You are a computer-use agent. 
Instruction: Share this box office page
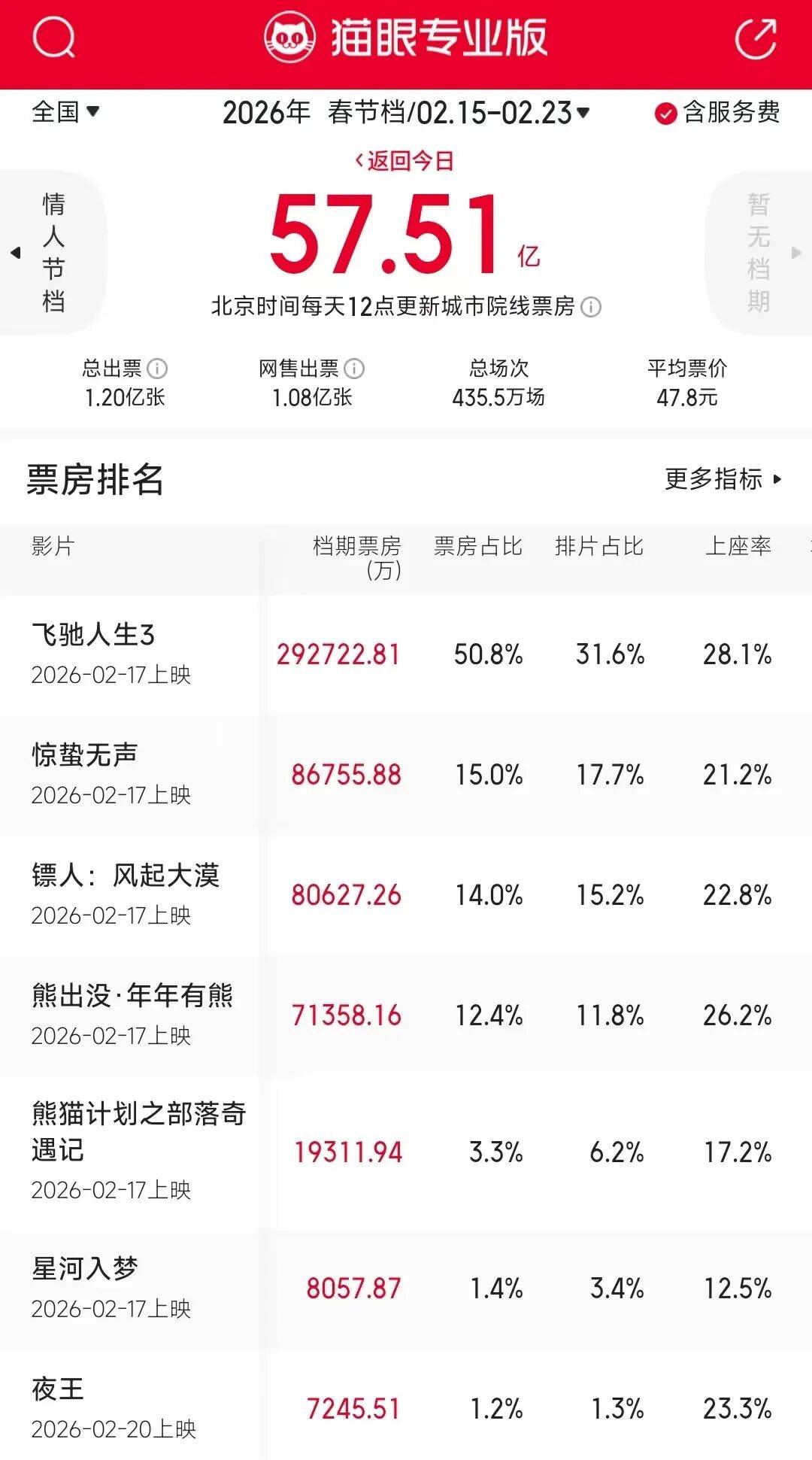[756, 38]
